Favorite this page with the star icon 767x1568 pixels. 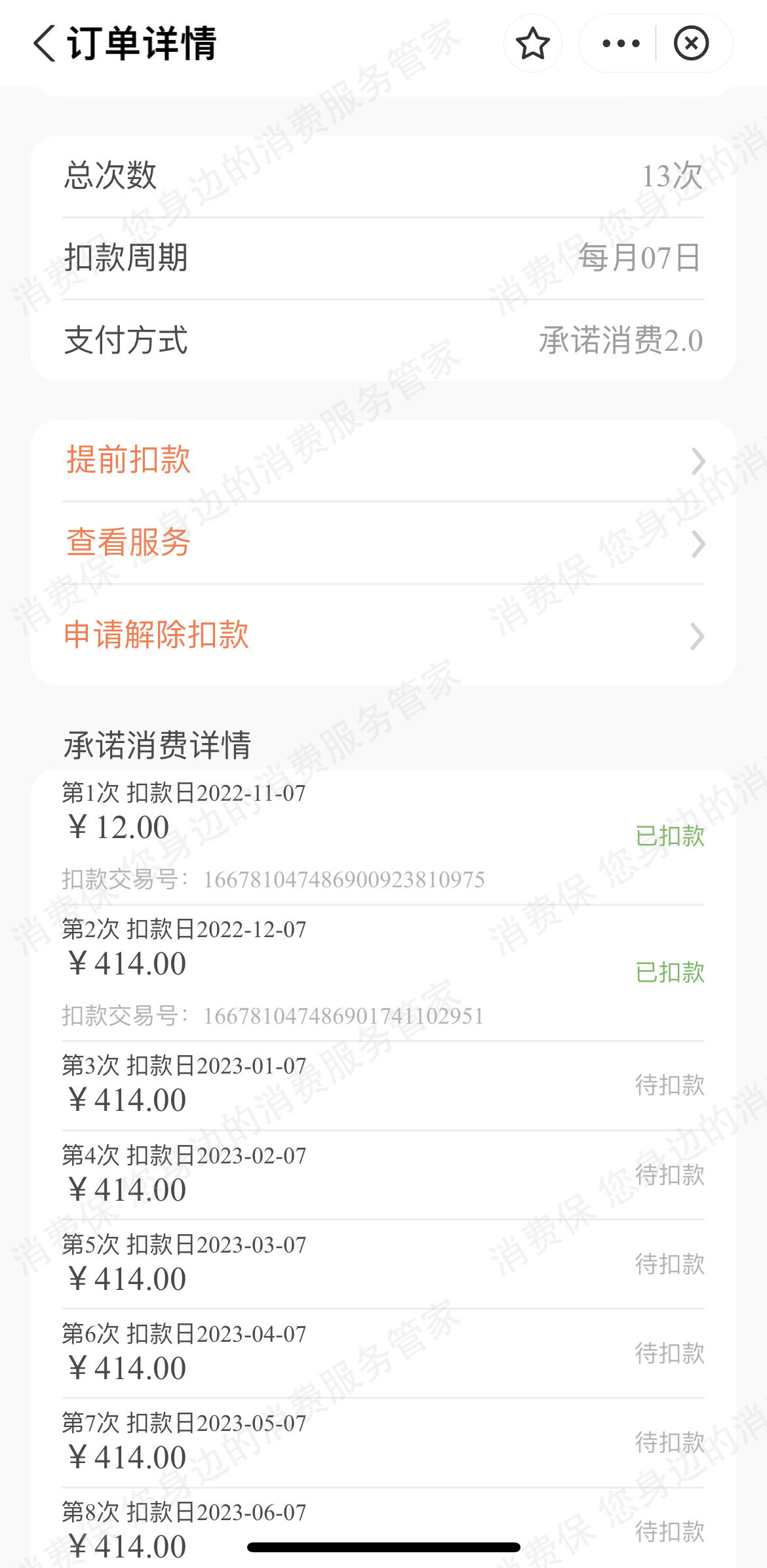[532, 43]
